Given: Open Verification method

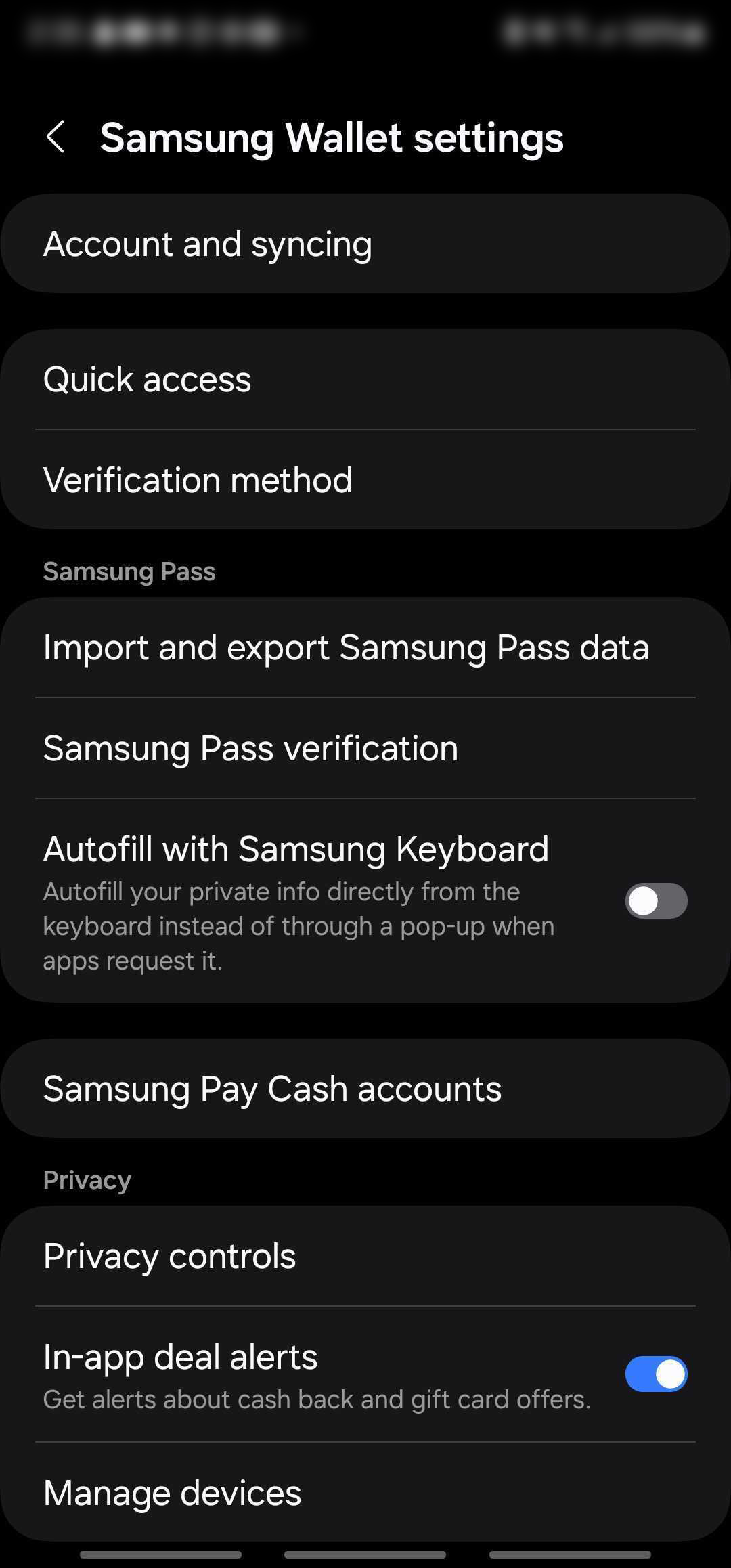Looking at the screenshot, I should point(365,479).
